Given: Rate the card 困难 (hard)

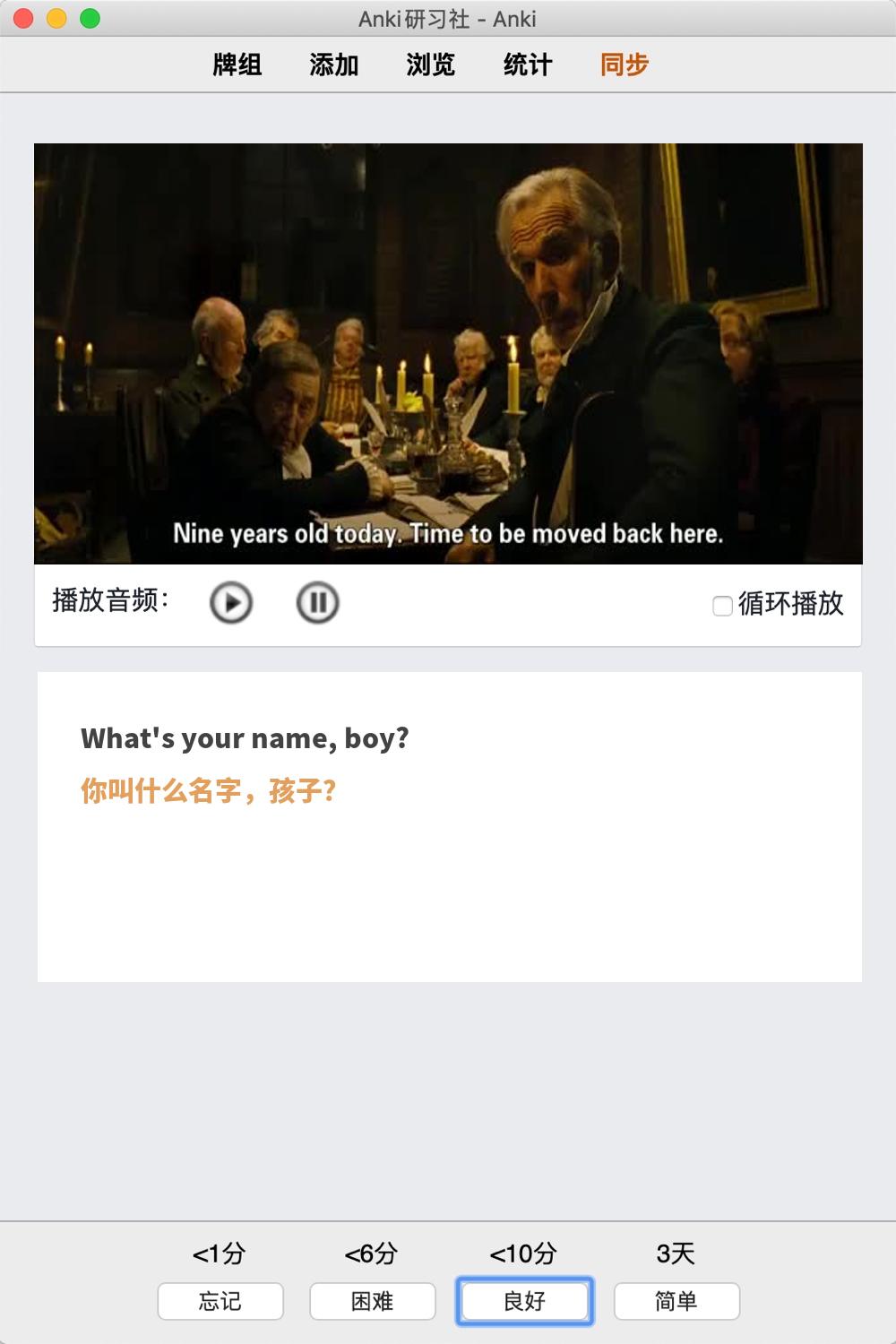Looking at the screenshot, I should tap(373, 1301).
